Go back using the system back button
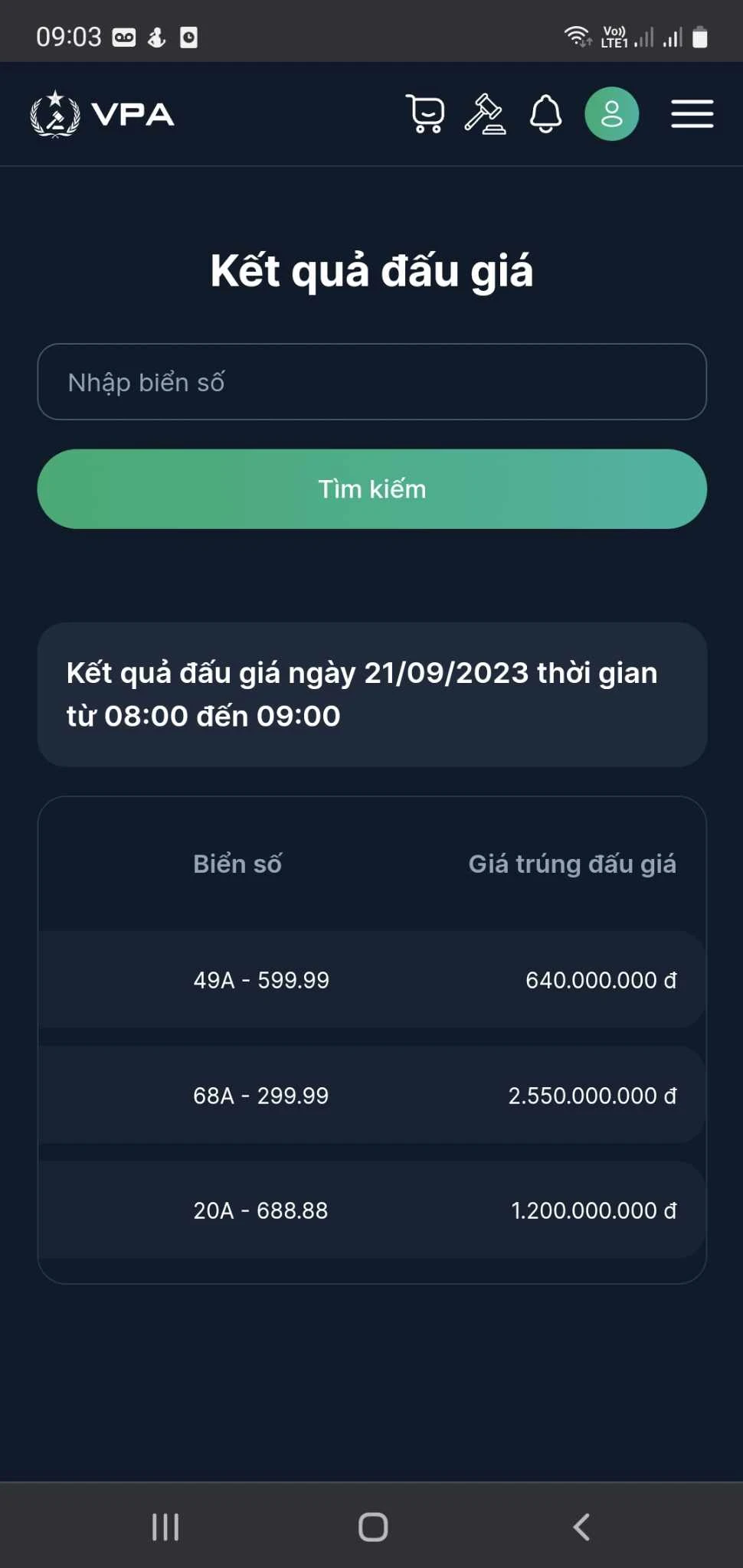The image size is (743, 1568). pyautogui.click(x=581, y=1527)
